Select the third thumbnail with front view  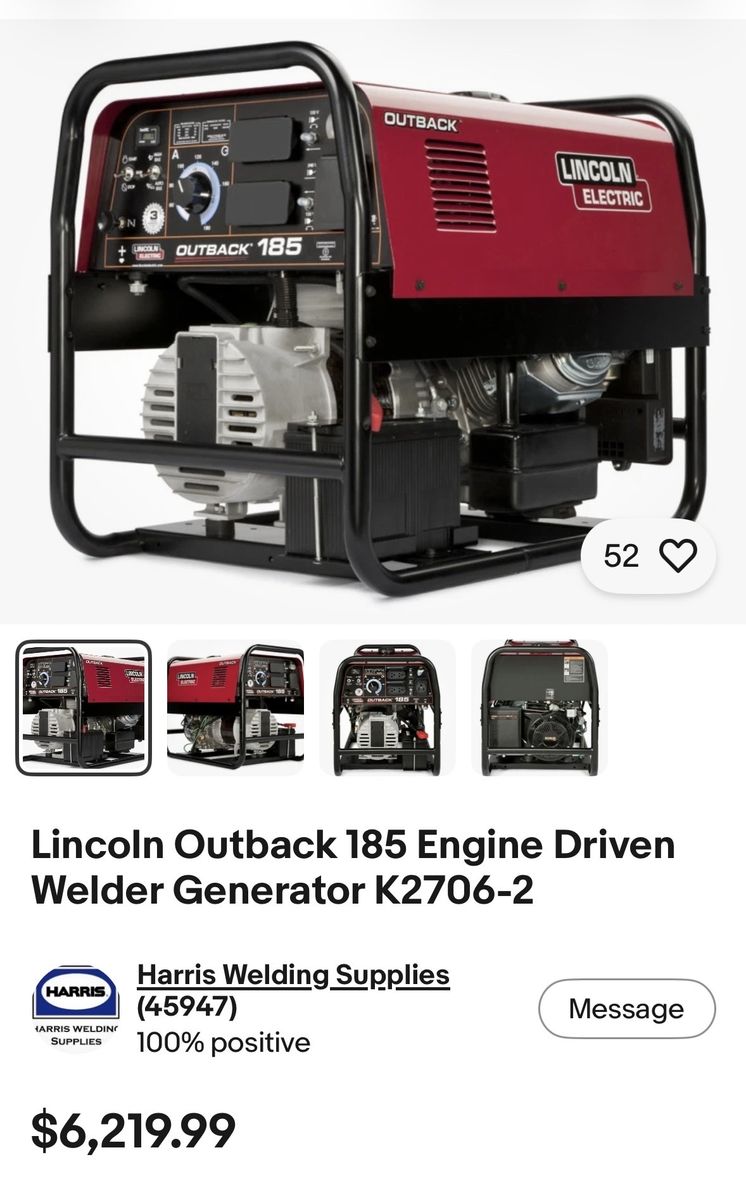(387, 708)
